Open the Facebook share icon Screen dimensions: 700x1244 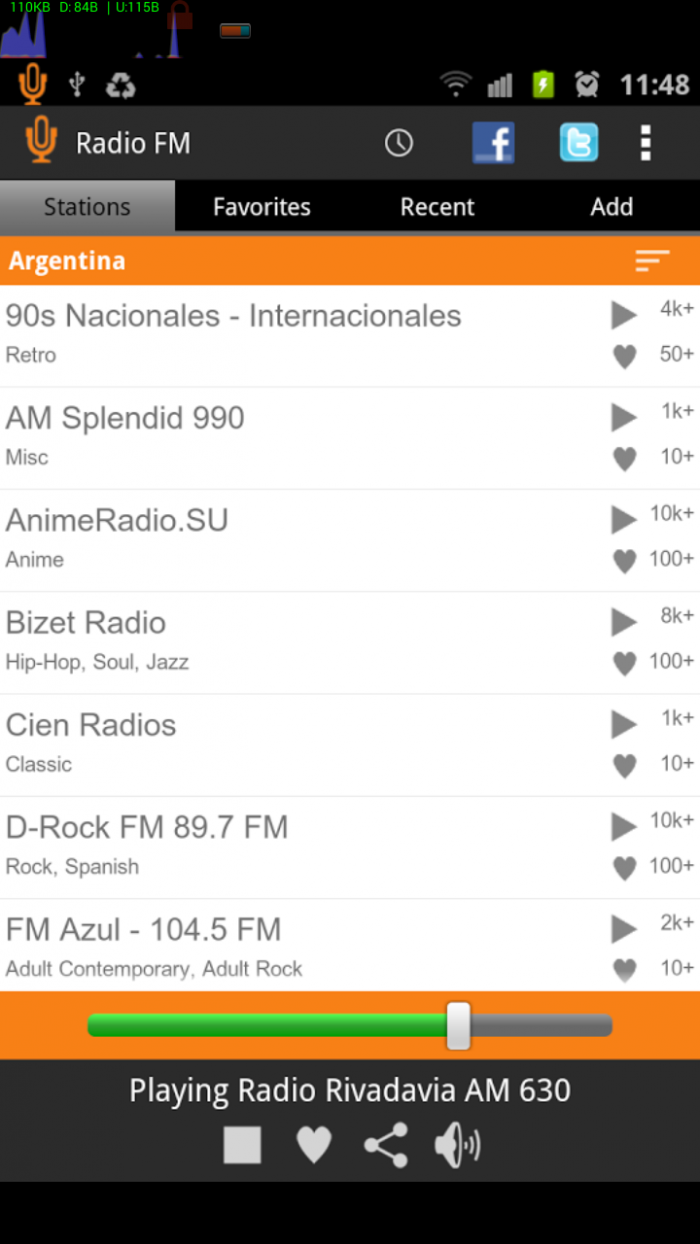493,143
